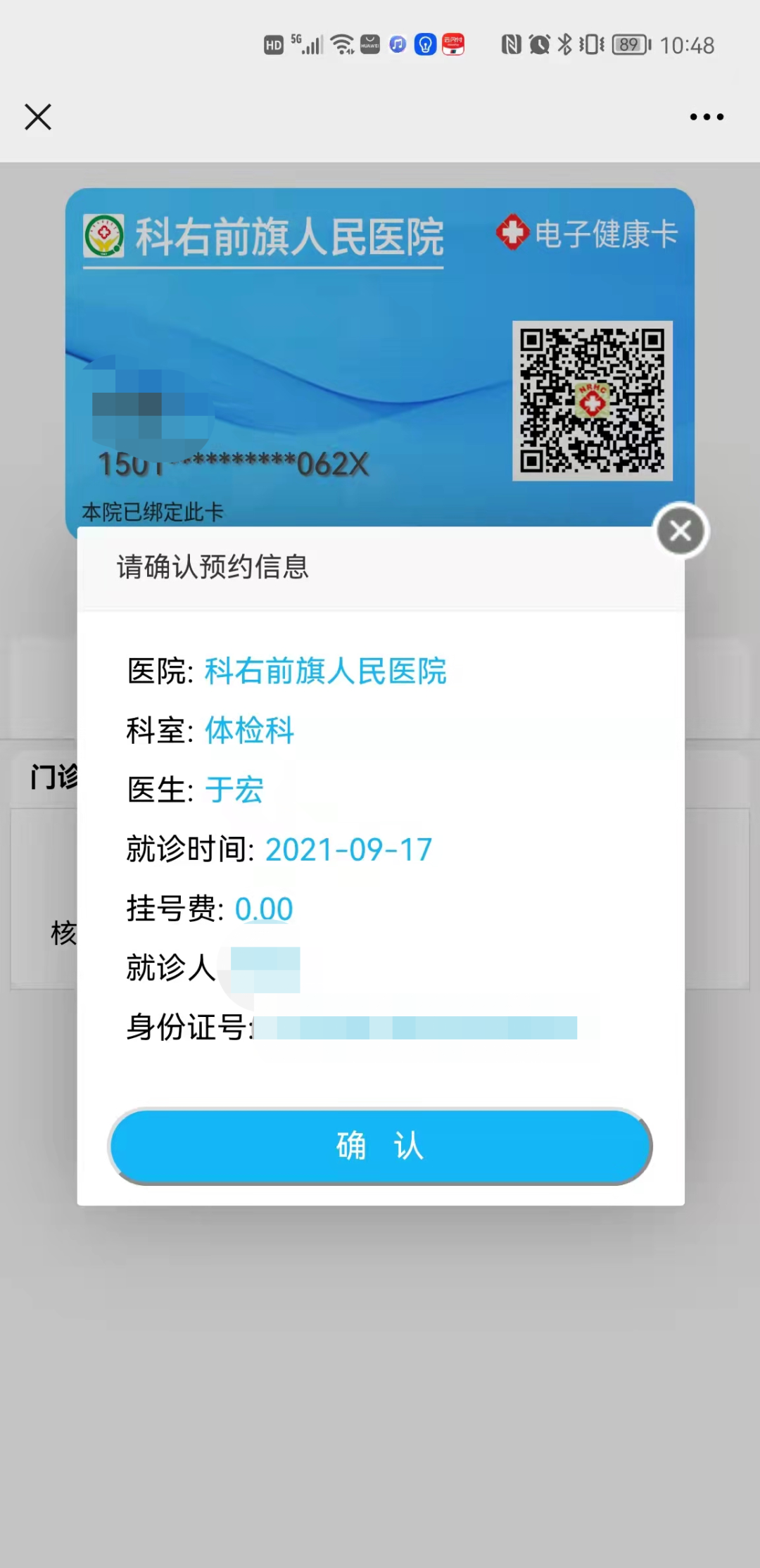Viewport: 760px width, 1568px height.
Task: Dismiss the appointment confirmation dialog
Action: [x=680, y=531]
